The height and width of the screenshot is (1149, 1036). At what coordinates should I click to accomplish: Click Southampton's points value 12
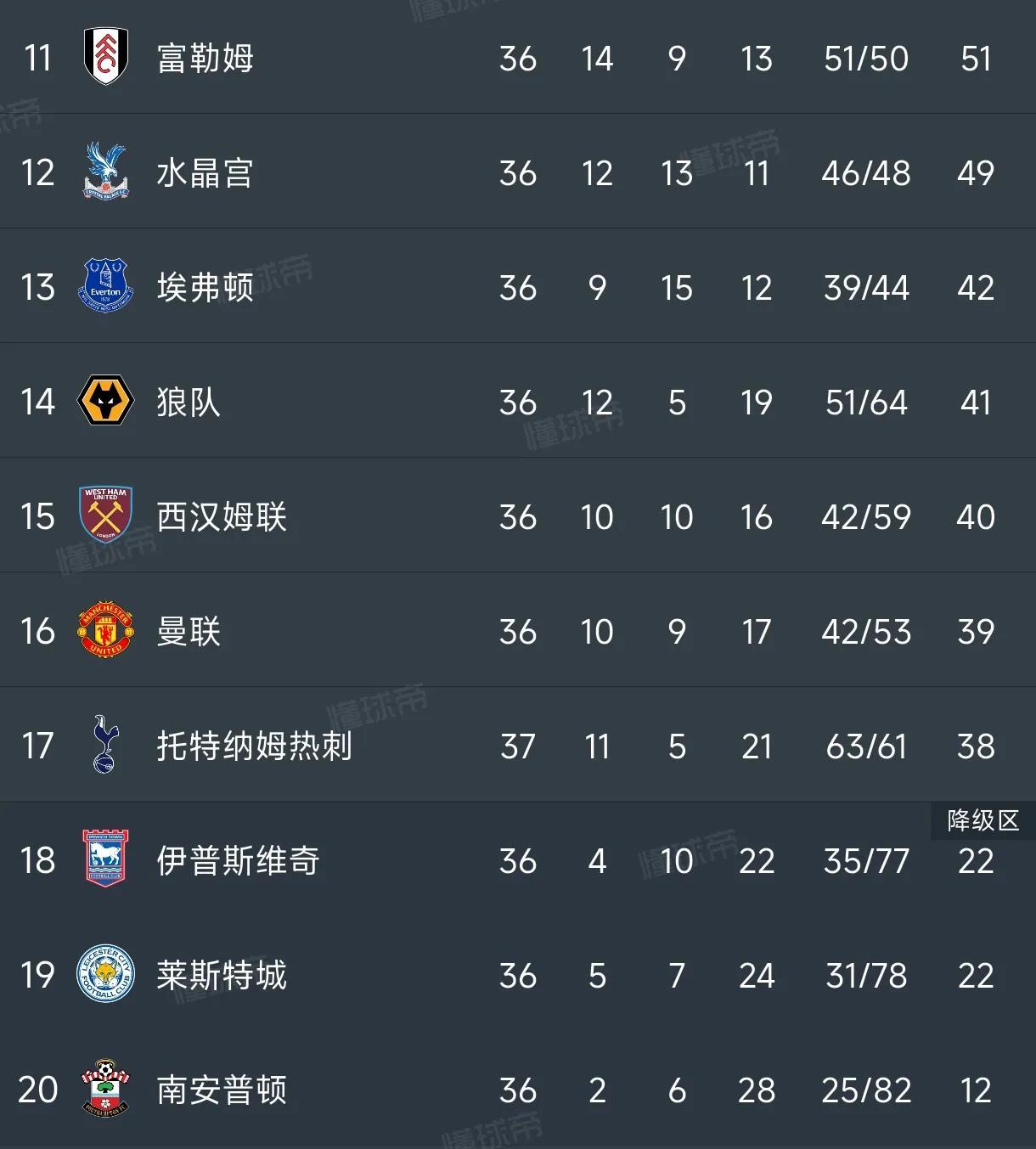click(x=977, y=1090)
